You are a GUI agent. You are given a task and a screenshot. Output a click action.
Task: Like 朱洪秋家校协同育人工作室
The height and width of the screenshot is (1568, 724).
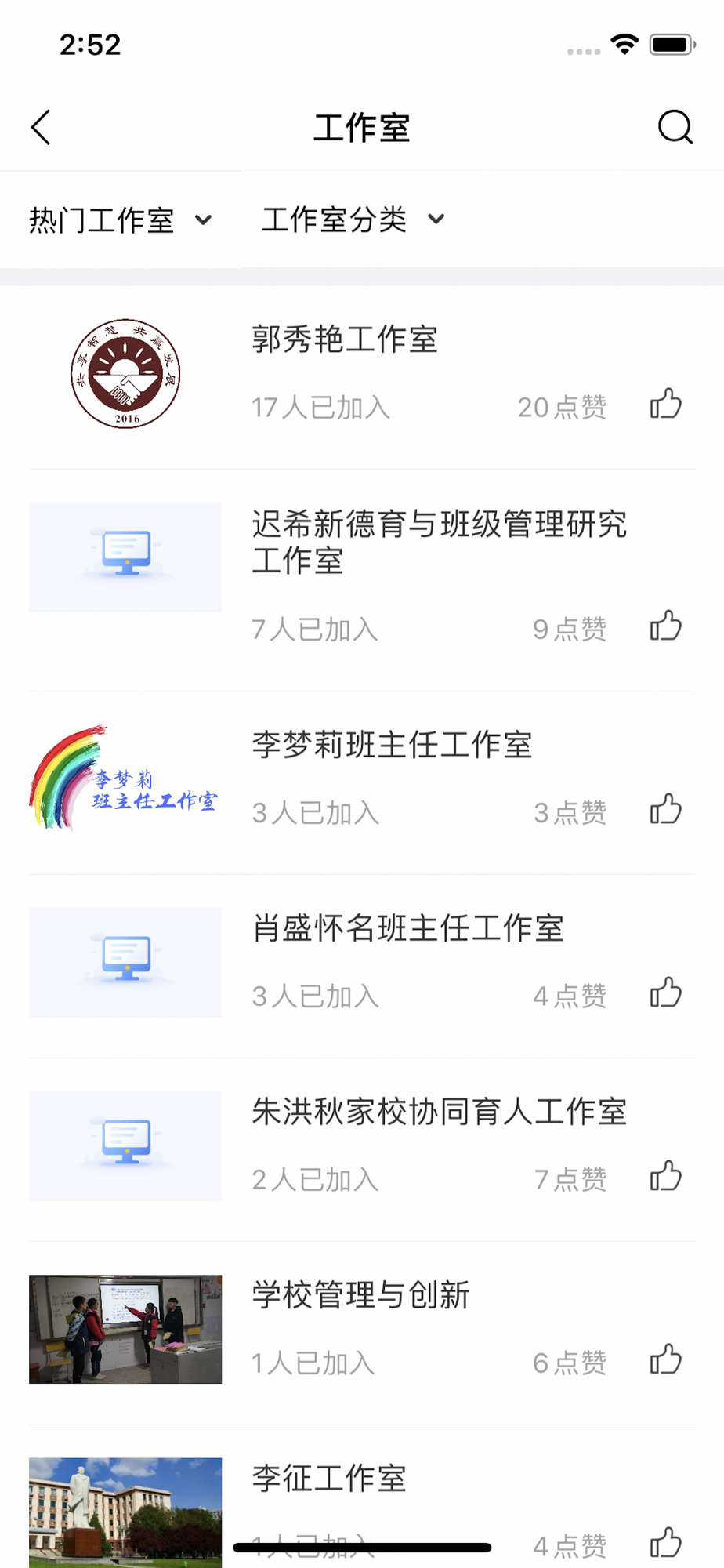[x=665, y=1177]
